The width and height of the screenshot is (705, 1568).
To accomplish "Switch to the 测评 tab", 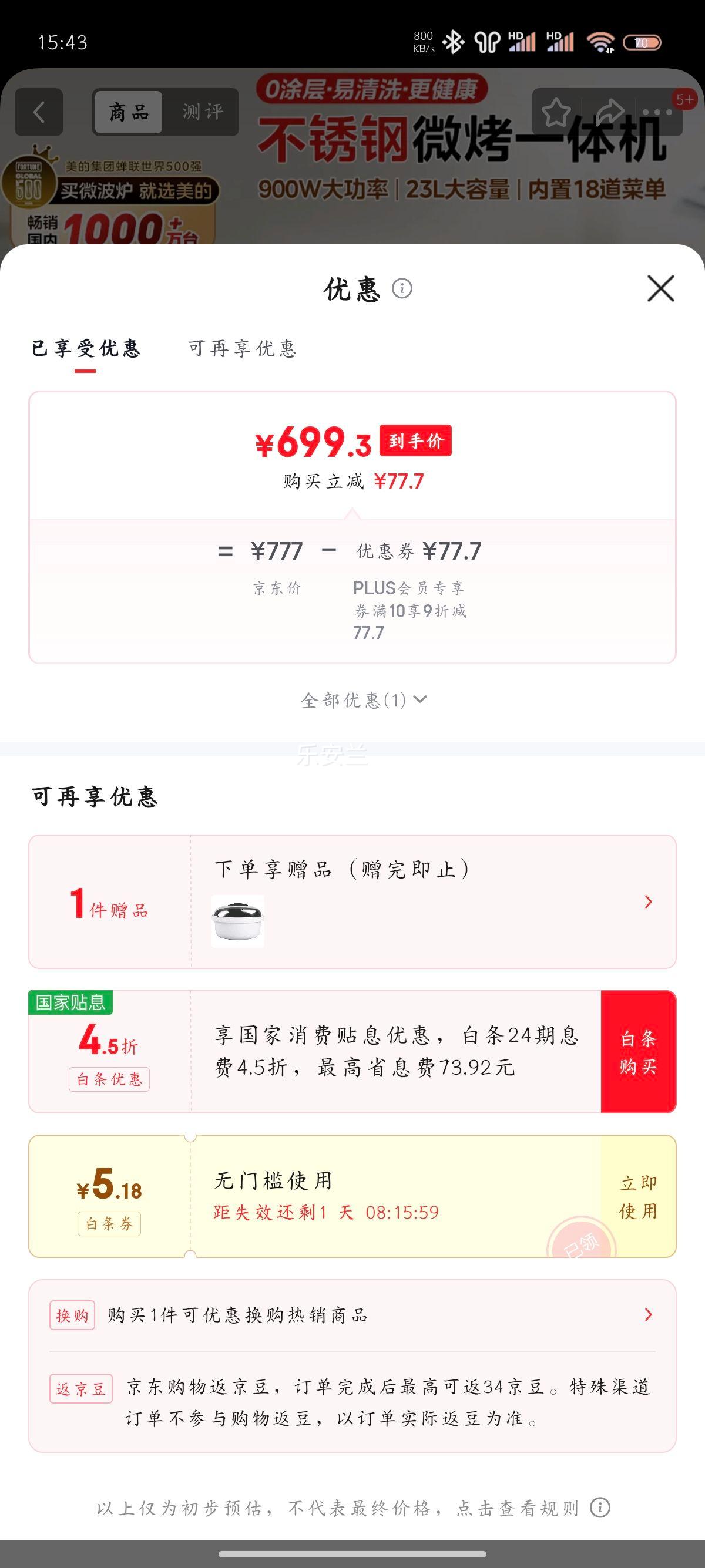I will [x=202, y=112].
